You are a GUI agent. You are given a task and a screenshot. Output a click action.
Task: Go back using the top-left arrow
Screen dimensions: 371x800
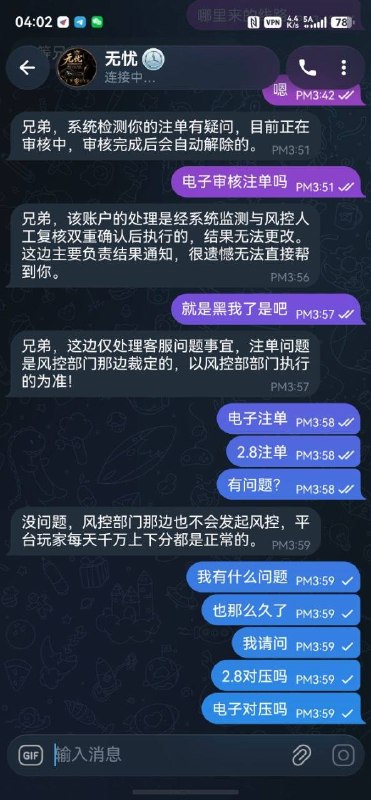pyautogui.click(x=27, y=68)
